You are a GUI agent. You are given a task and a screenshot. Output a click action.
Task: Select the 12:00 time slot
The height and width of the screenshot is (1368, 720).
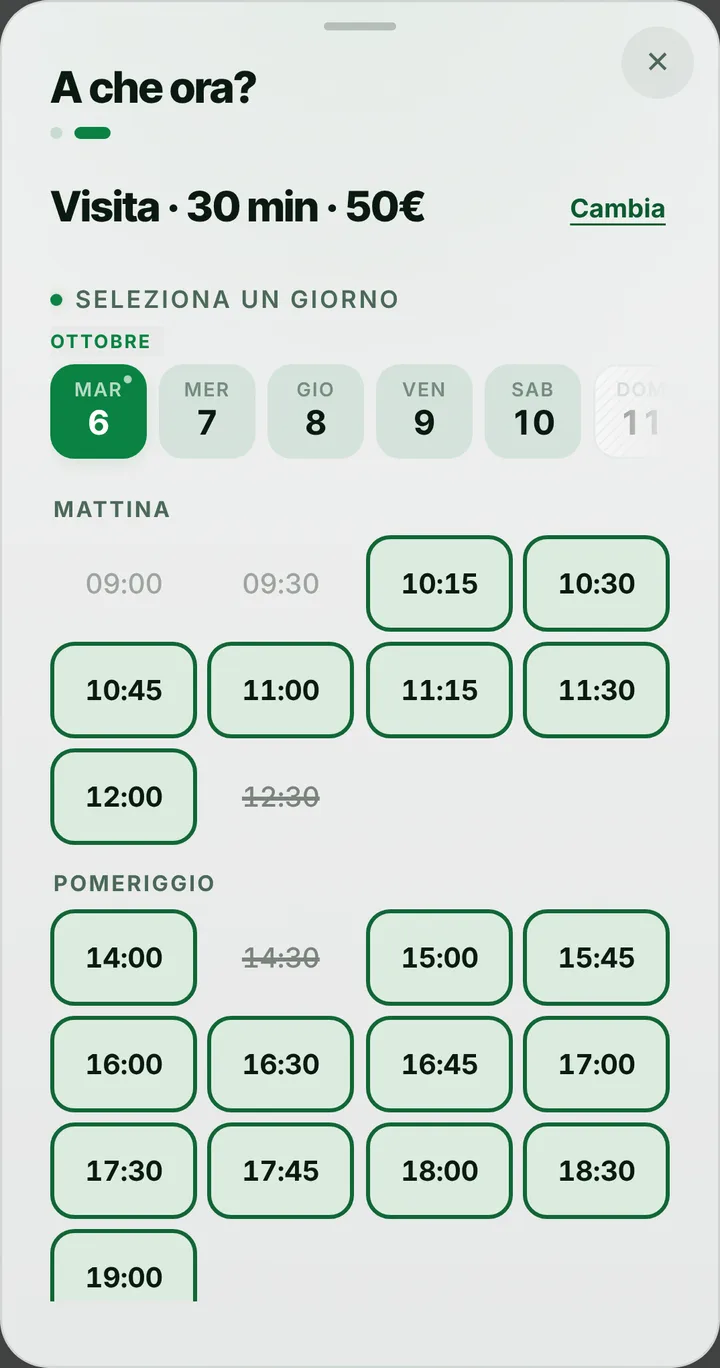tap(124, 797)
